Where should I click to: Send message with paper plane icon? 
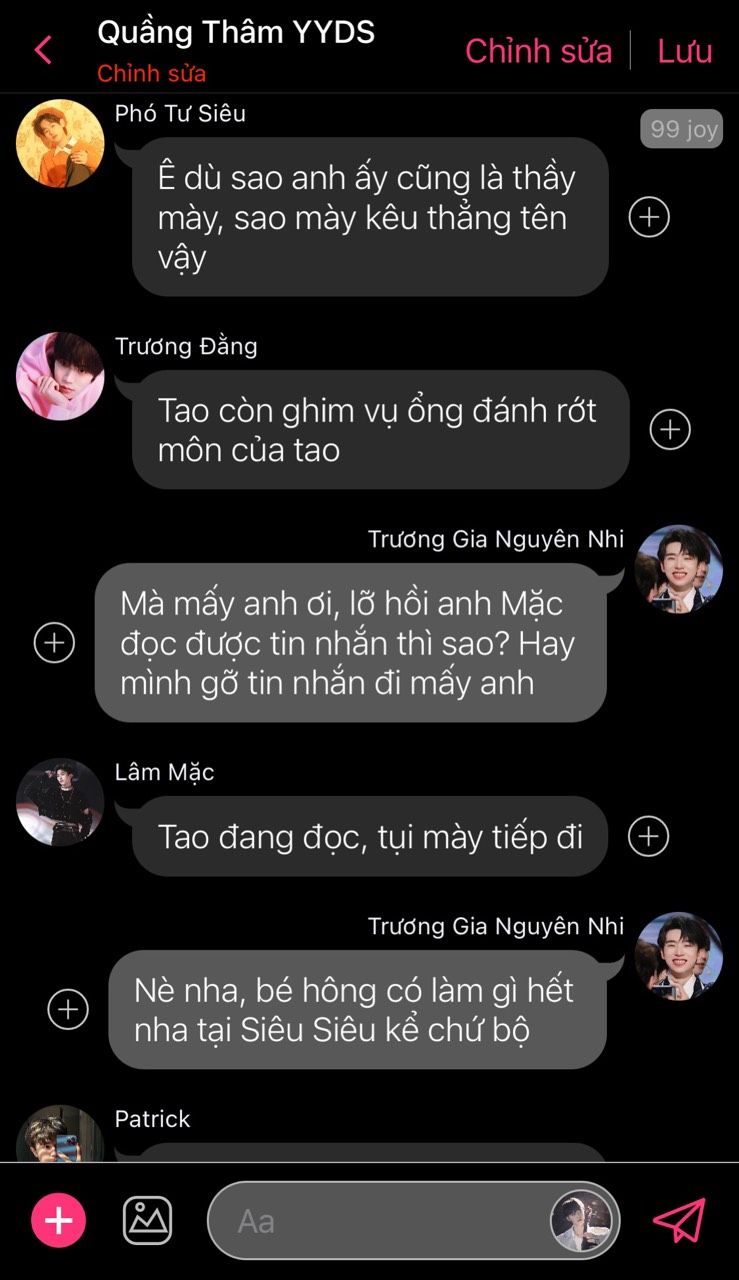[680, 1221]
